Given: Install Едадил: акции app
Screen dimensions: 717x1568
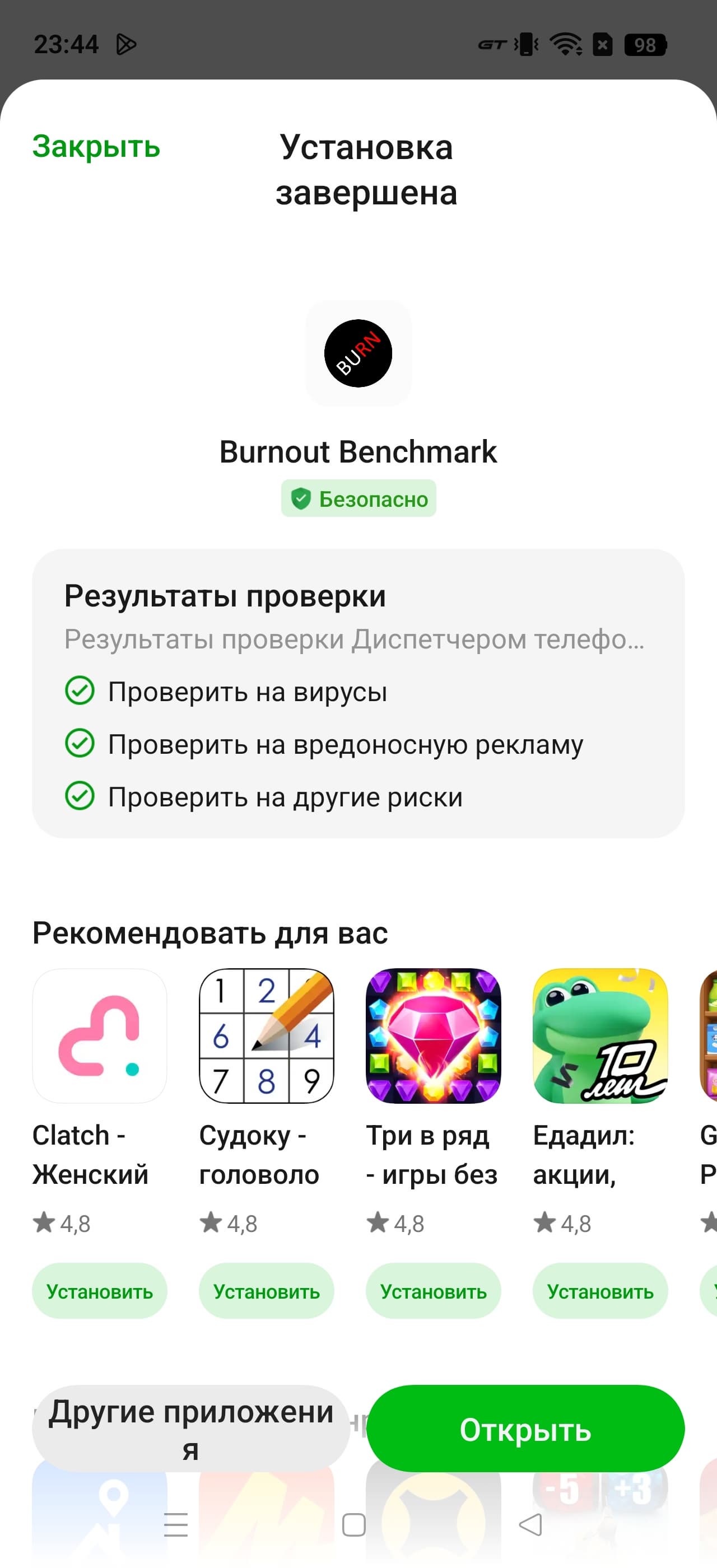Looking at the screenshot, I should click(599, 1291).
